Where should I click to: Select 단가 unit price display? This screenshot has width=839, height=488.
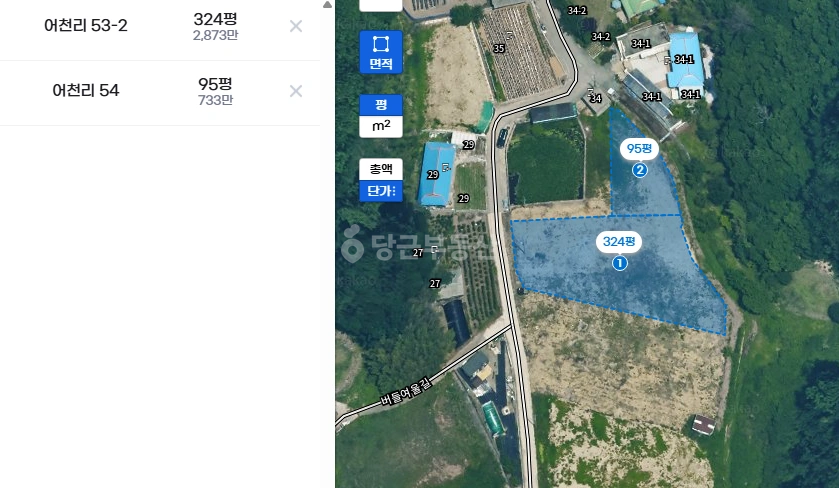(x=380, y=190)
